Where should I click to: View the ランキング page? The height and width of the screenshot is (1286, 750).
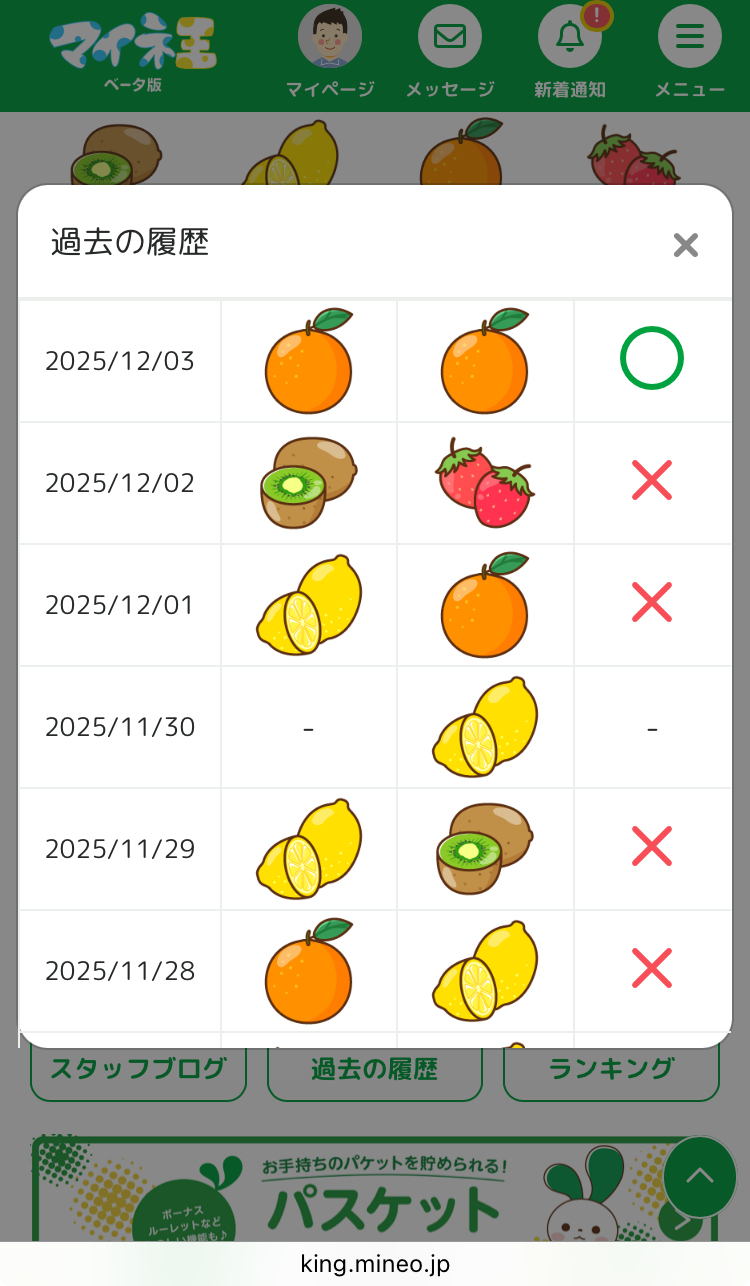click(x=611, y=1072)
